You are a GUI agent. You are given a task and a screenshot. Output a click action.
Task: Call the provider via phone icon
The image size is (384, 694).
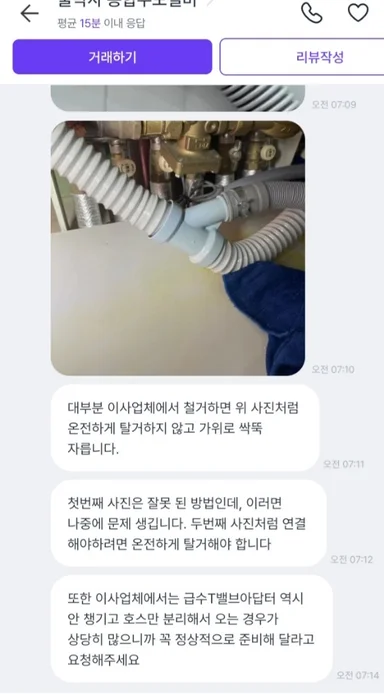(311, 12)
